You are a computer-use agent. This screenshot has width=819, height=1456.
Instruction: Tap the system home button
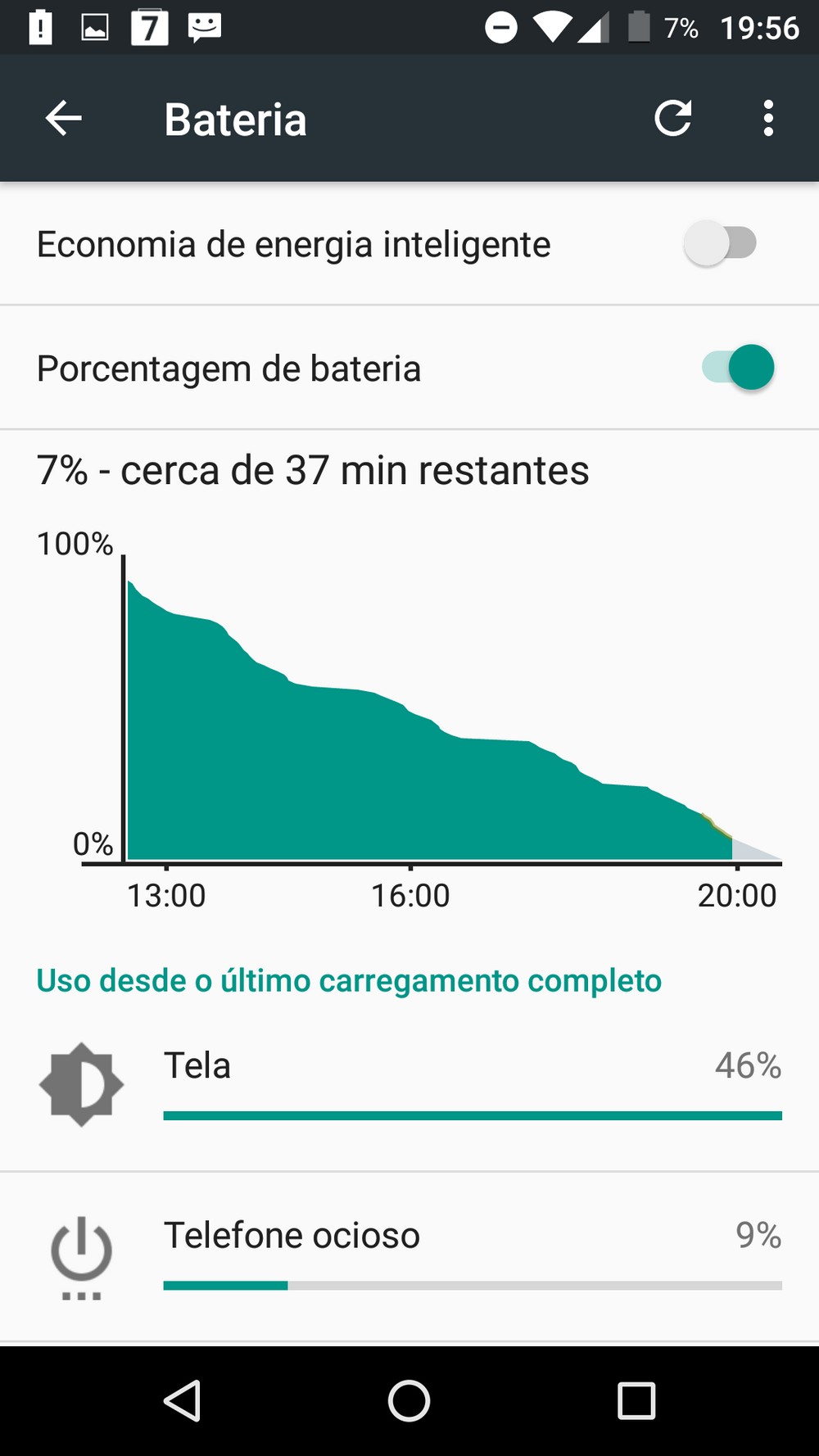point(409,1400)
